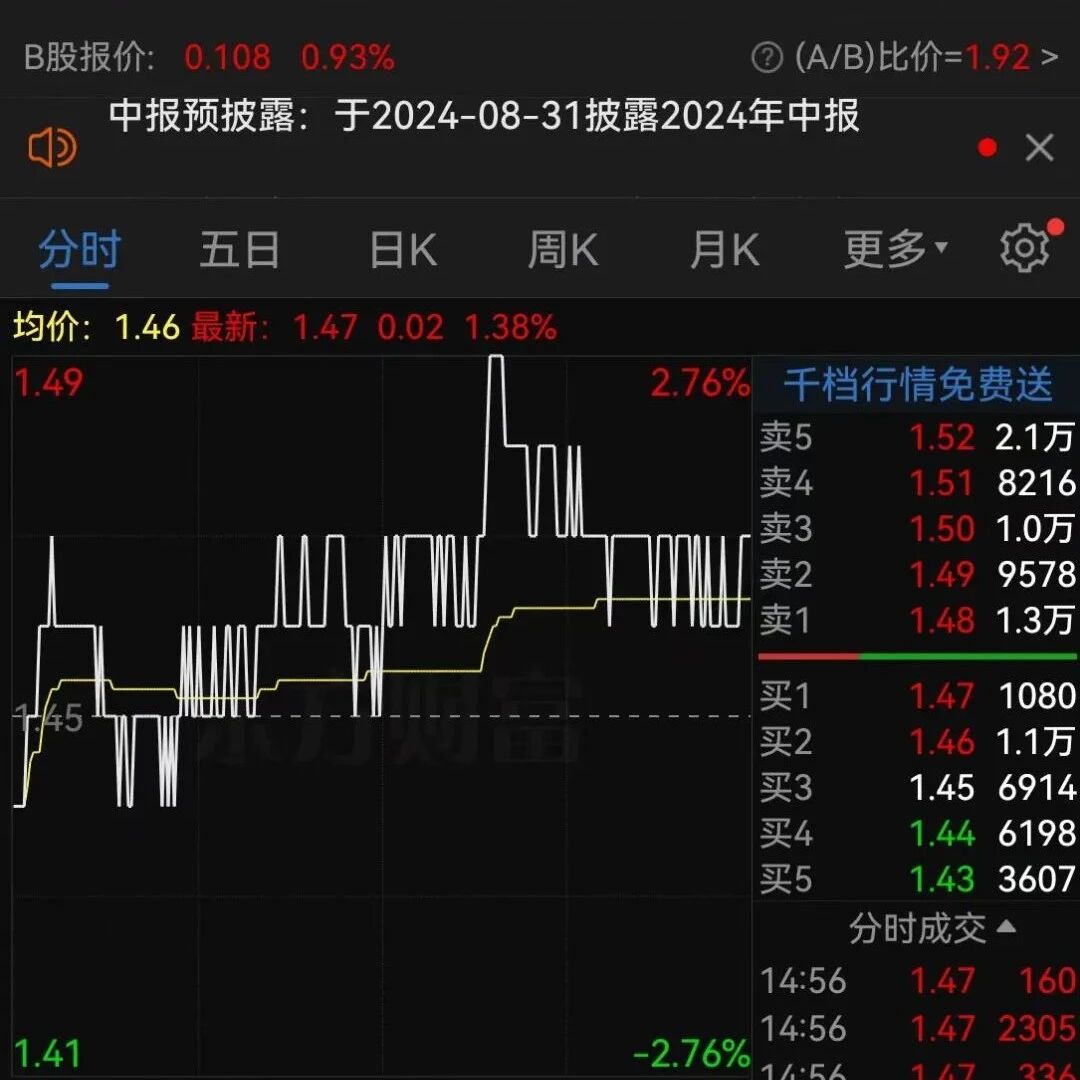The image size is (1080, 1080).
Task: Open the 中报预披露 announcement
Action: coord(484,115)
